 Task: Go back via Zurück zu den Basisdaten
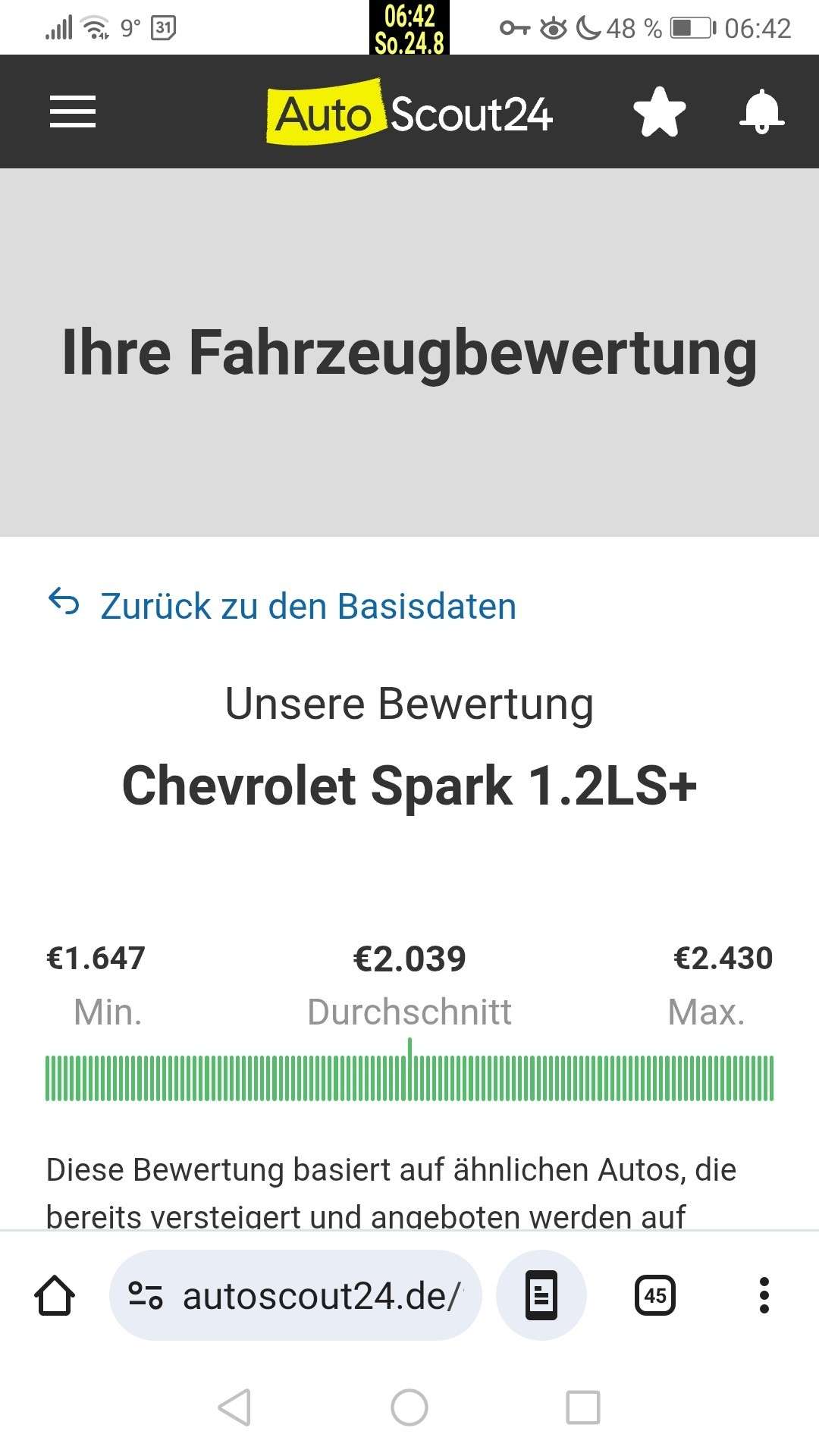(x=282, y=606)
